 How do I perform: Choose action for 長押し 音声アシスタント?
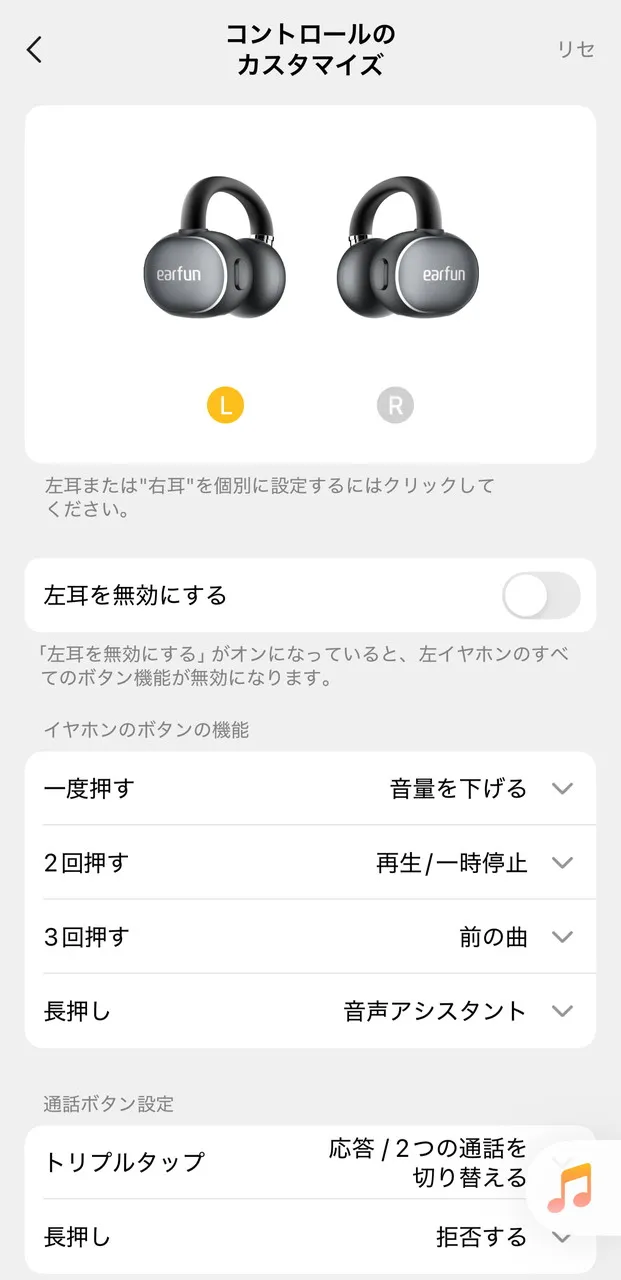point(562,1011)
